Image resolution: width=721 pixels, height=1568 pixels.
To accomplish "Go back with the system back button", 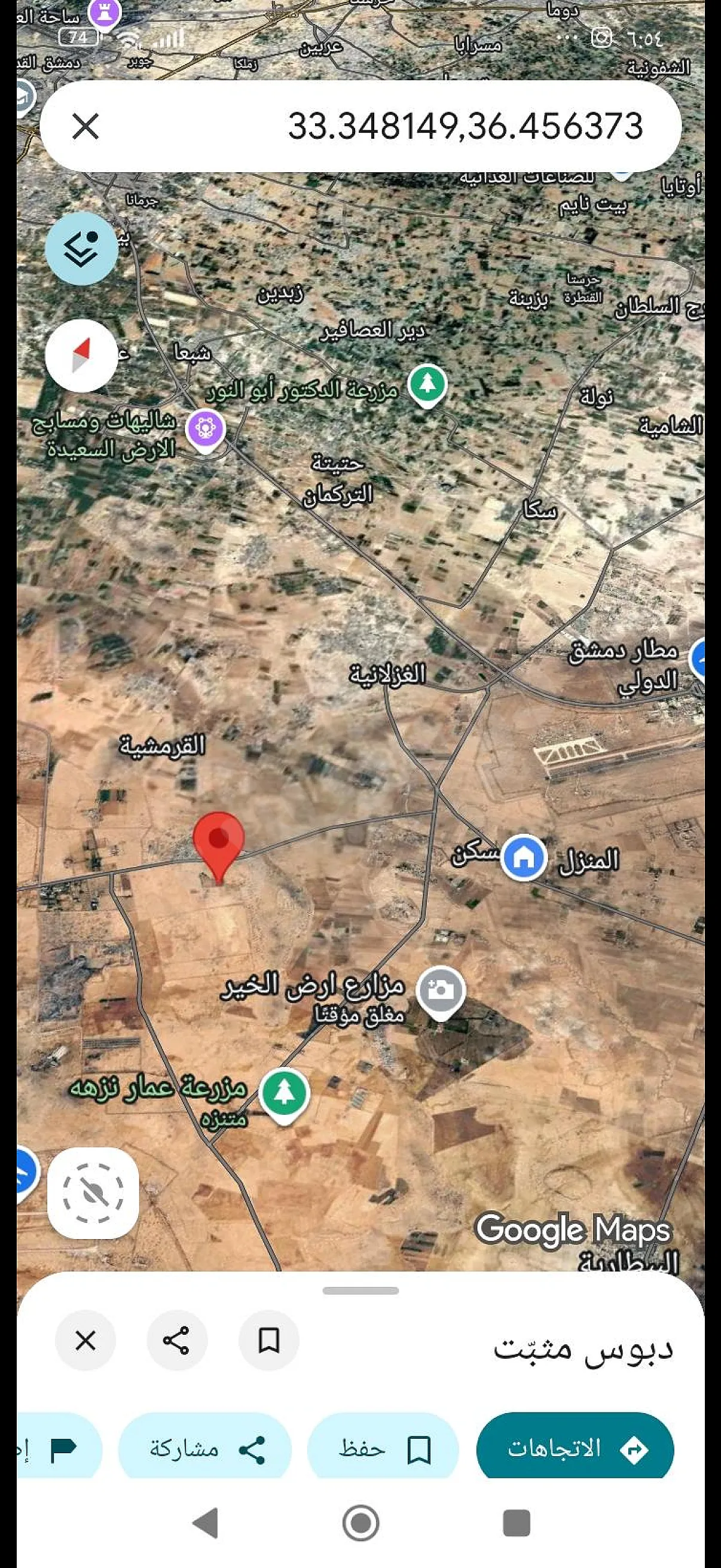I will coord(205,1523).
